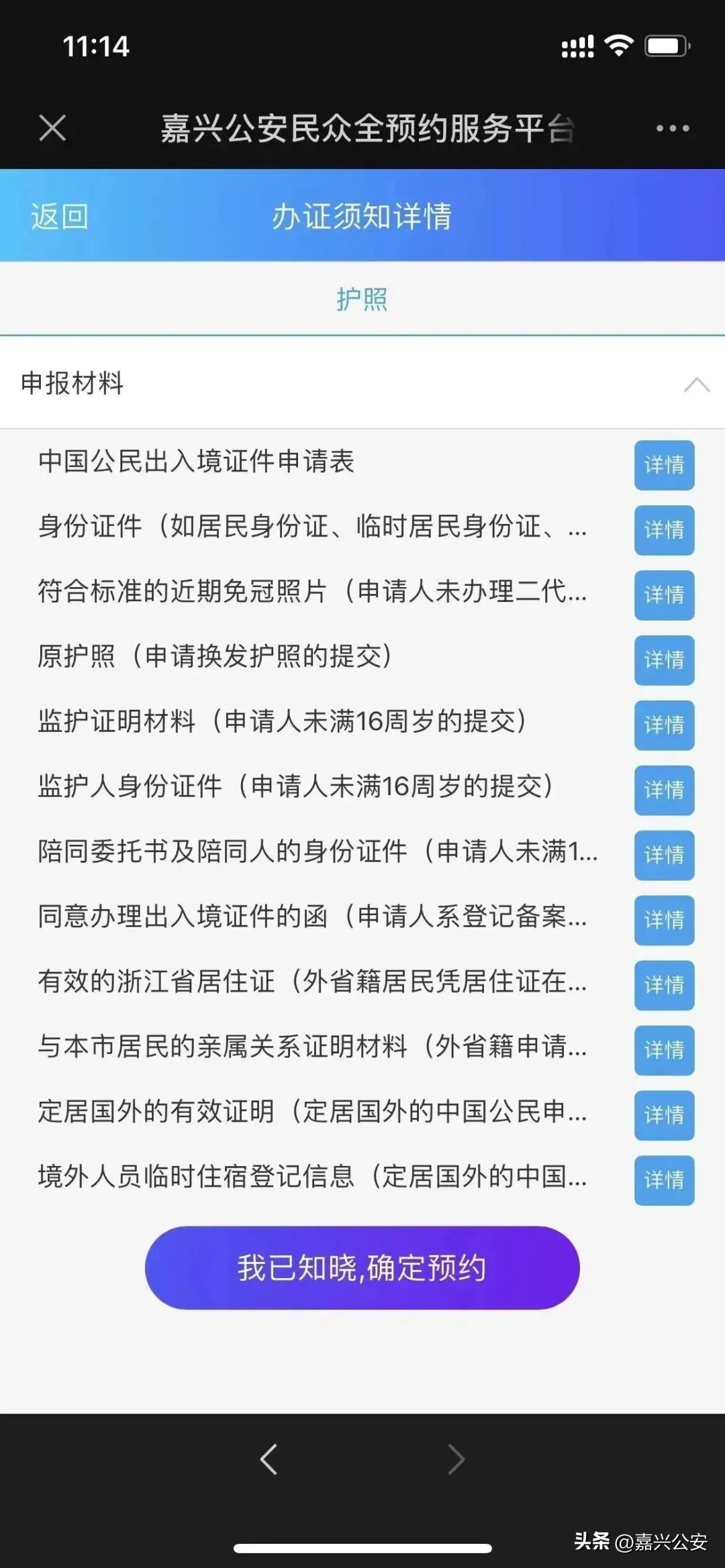
Task: Open 详情 for 符合标准的近期免冠照片
Action: click(x=663, y=595)
